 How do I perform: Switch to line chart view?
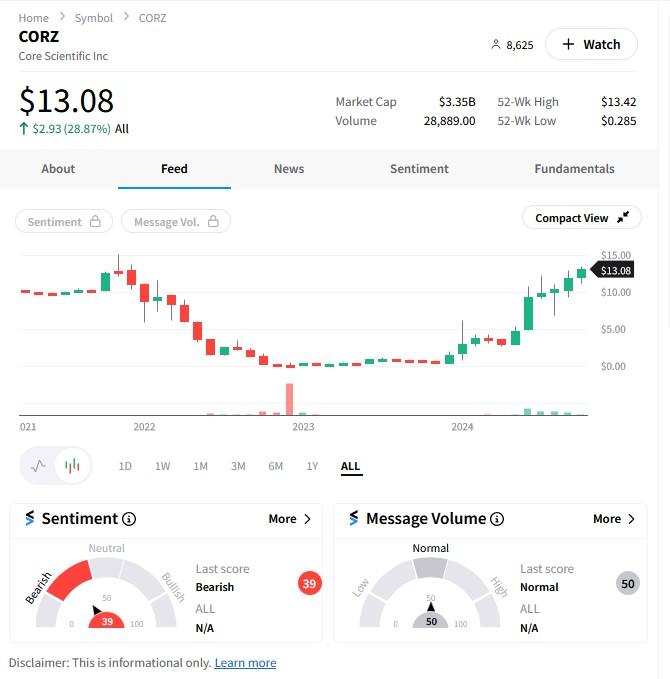pos(38,466)
